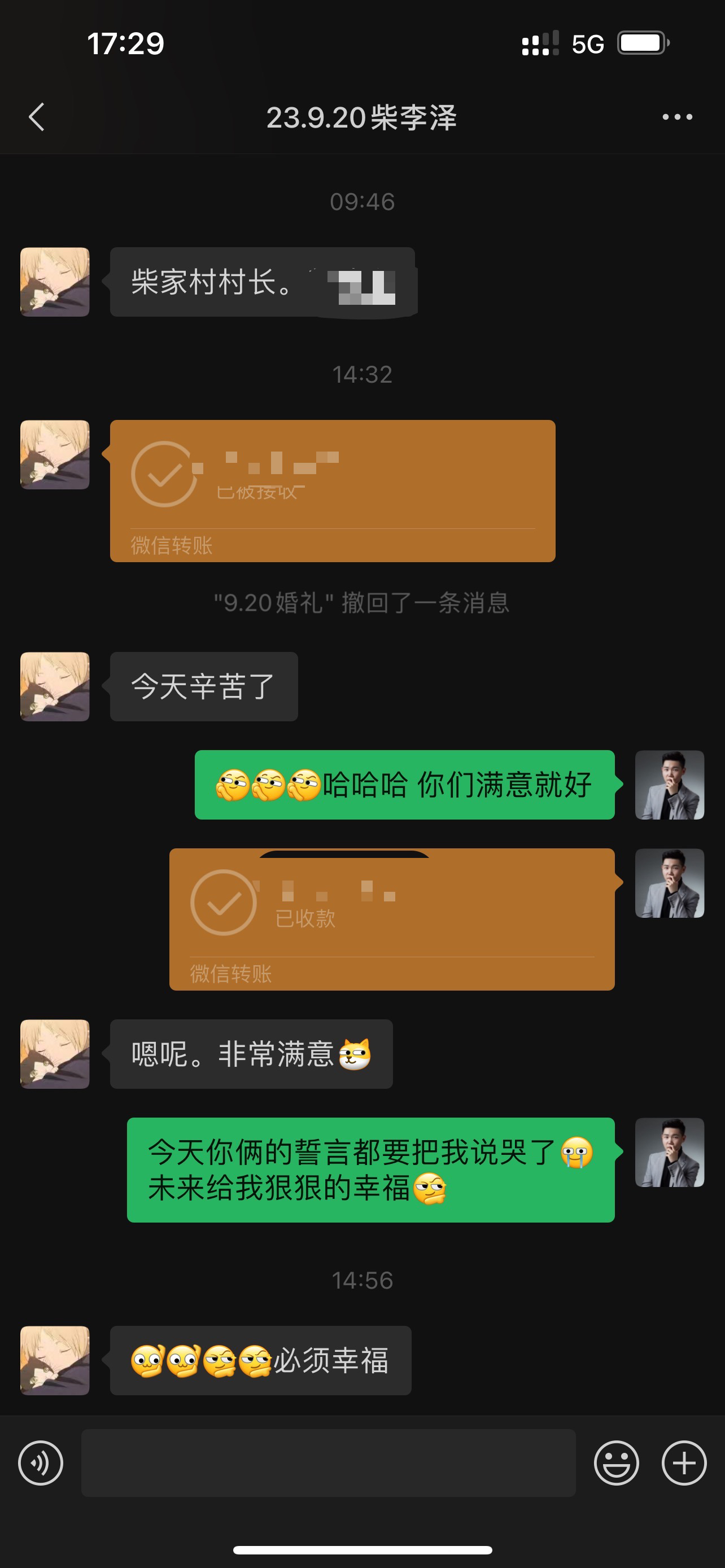Open my avatar beside 哈哈哈 你们满意就好
Image resolution: width=725 pixels, height=1568 pixels.
[x=670, y=785]
